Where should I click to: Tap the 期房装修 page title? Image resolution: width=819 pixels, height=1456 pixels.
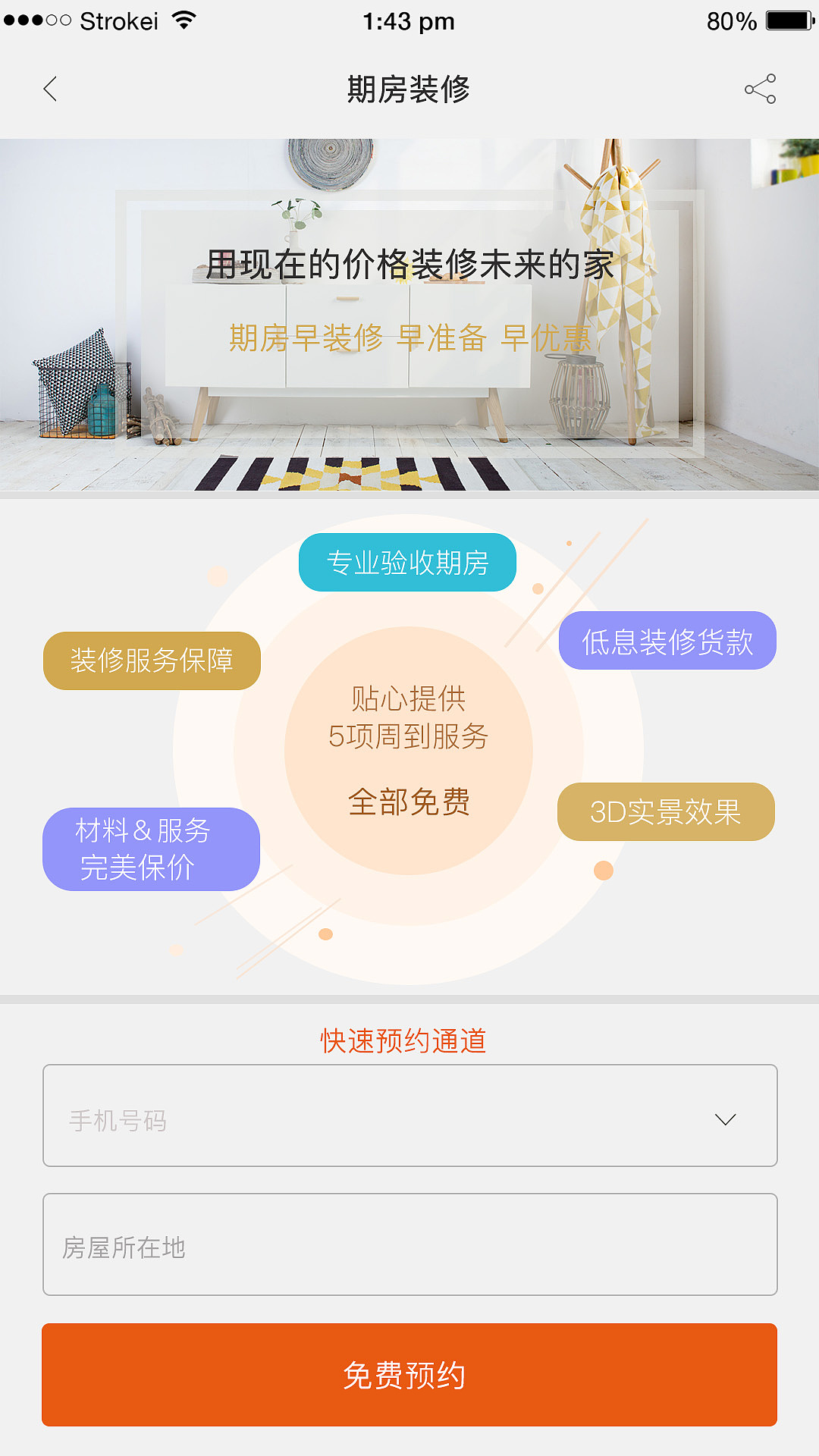point(409,88)
